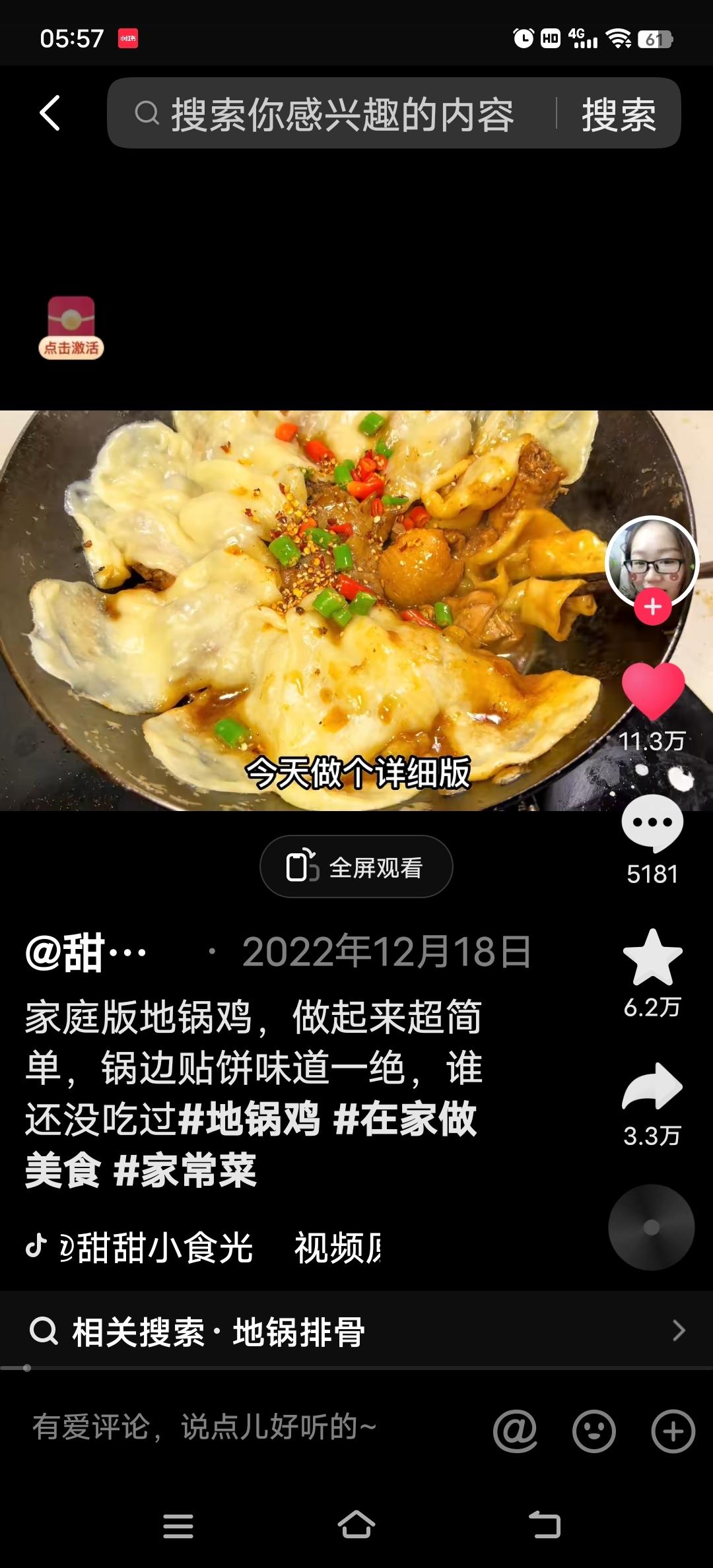The height and width of the screenshot is (1568, 713).
Task: Open the comments with 5181 replies
Action: [652, 825]
